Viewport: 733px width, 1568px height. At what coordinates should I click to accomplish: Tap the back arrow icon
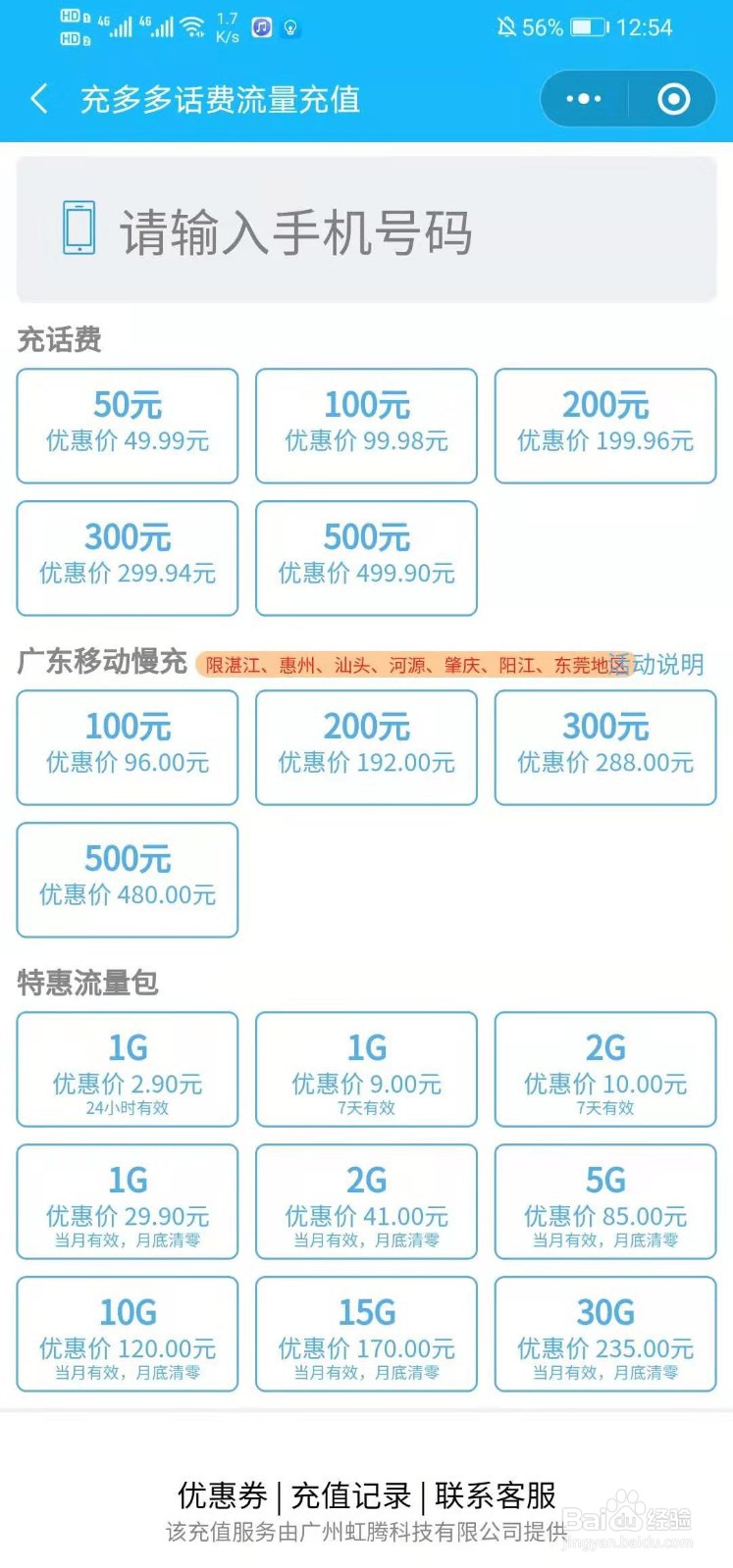click(38, 99)
